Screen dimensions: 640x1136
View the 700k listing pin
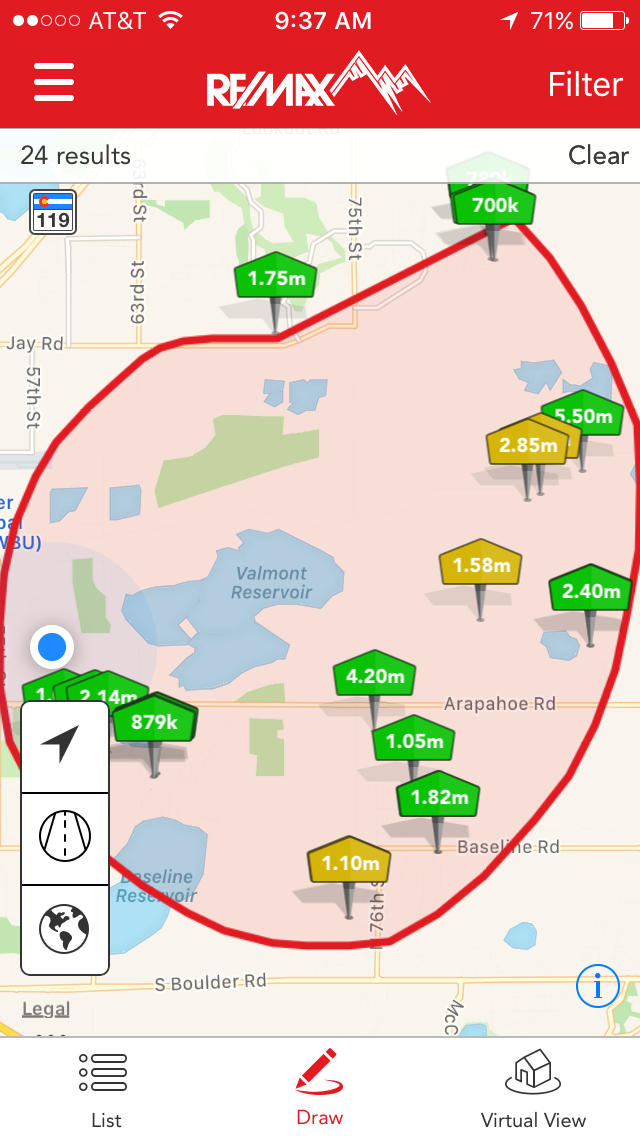495,206
